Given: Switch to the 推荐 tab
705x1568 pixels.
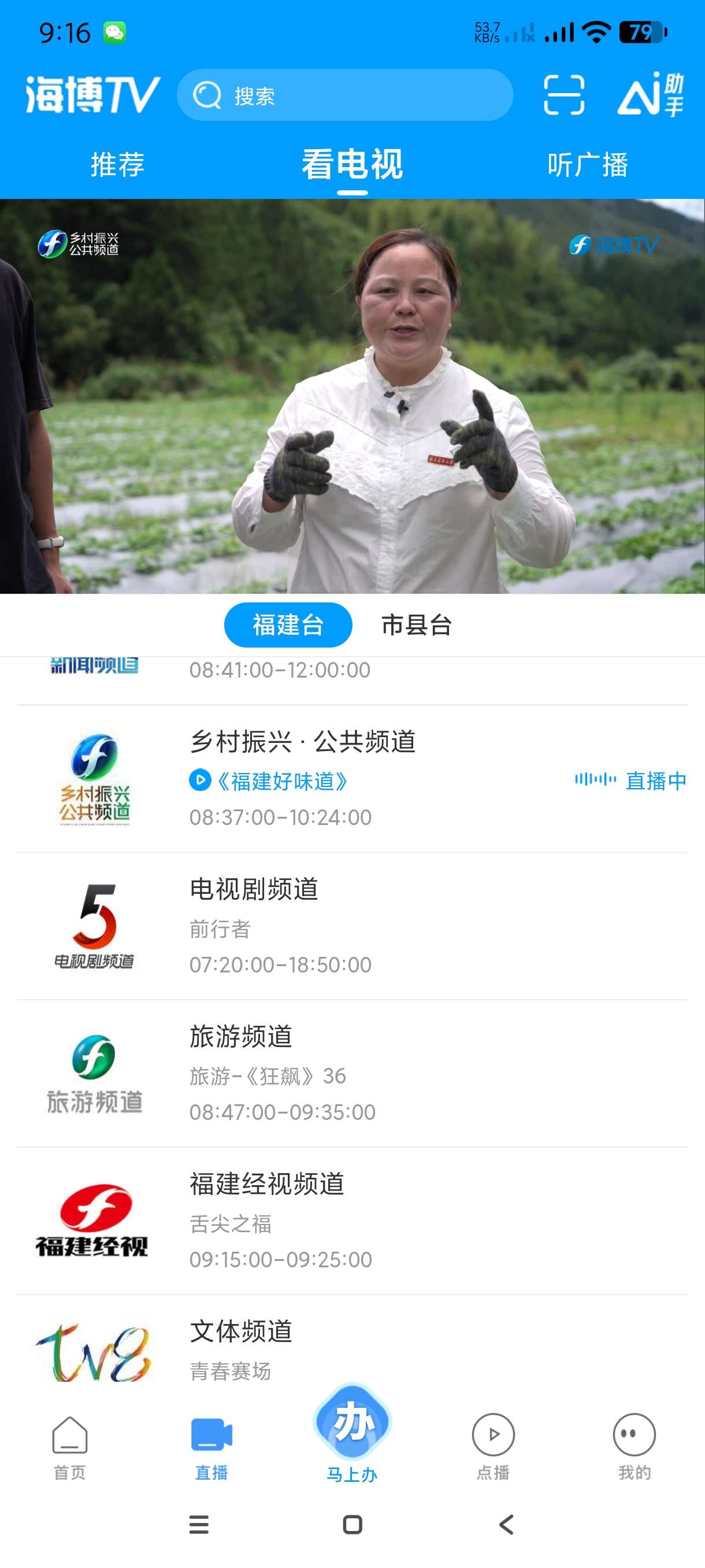Looking at the screenshot, I should [x=117, y=164].
